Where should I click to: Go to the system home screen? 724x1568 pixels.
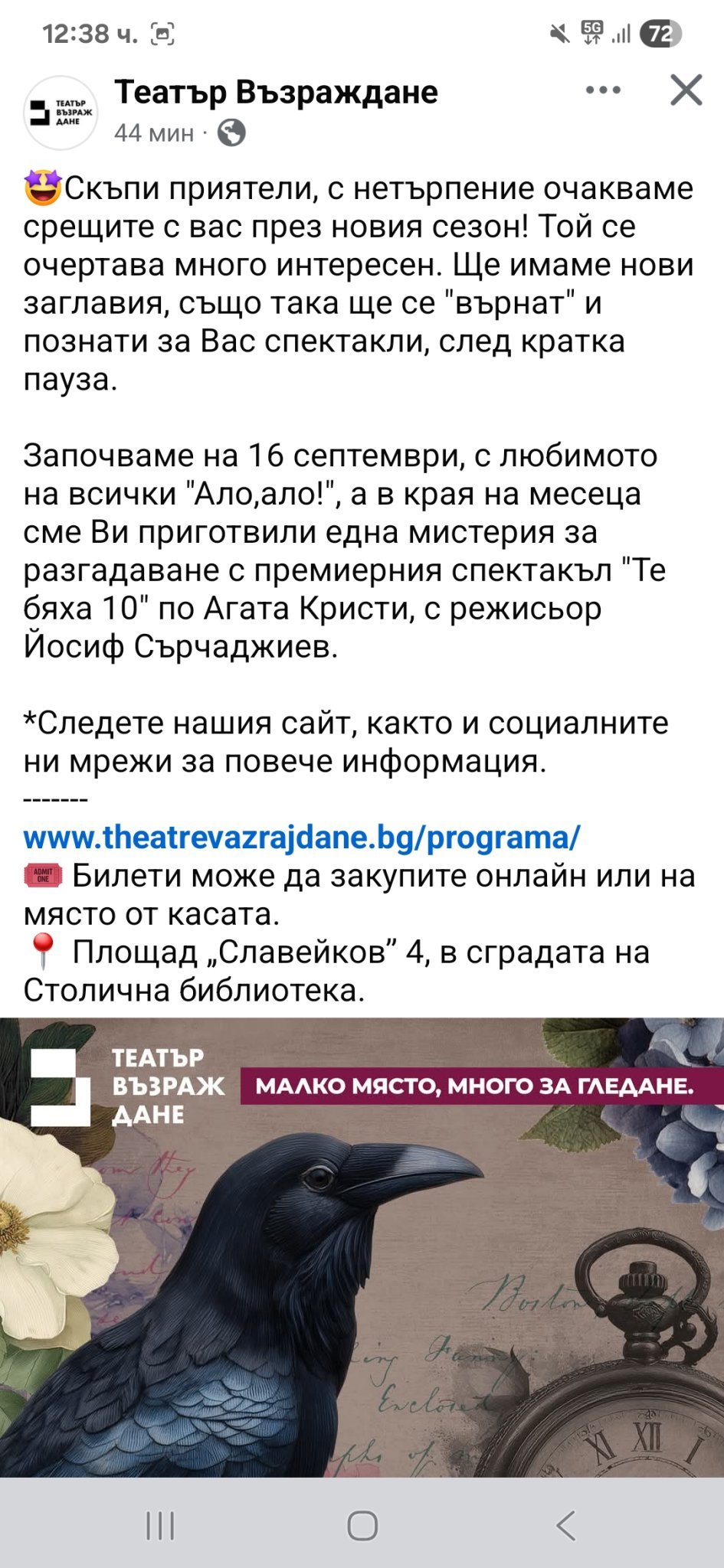coord(362,1525)
